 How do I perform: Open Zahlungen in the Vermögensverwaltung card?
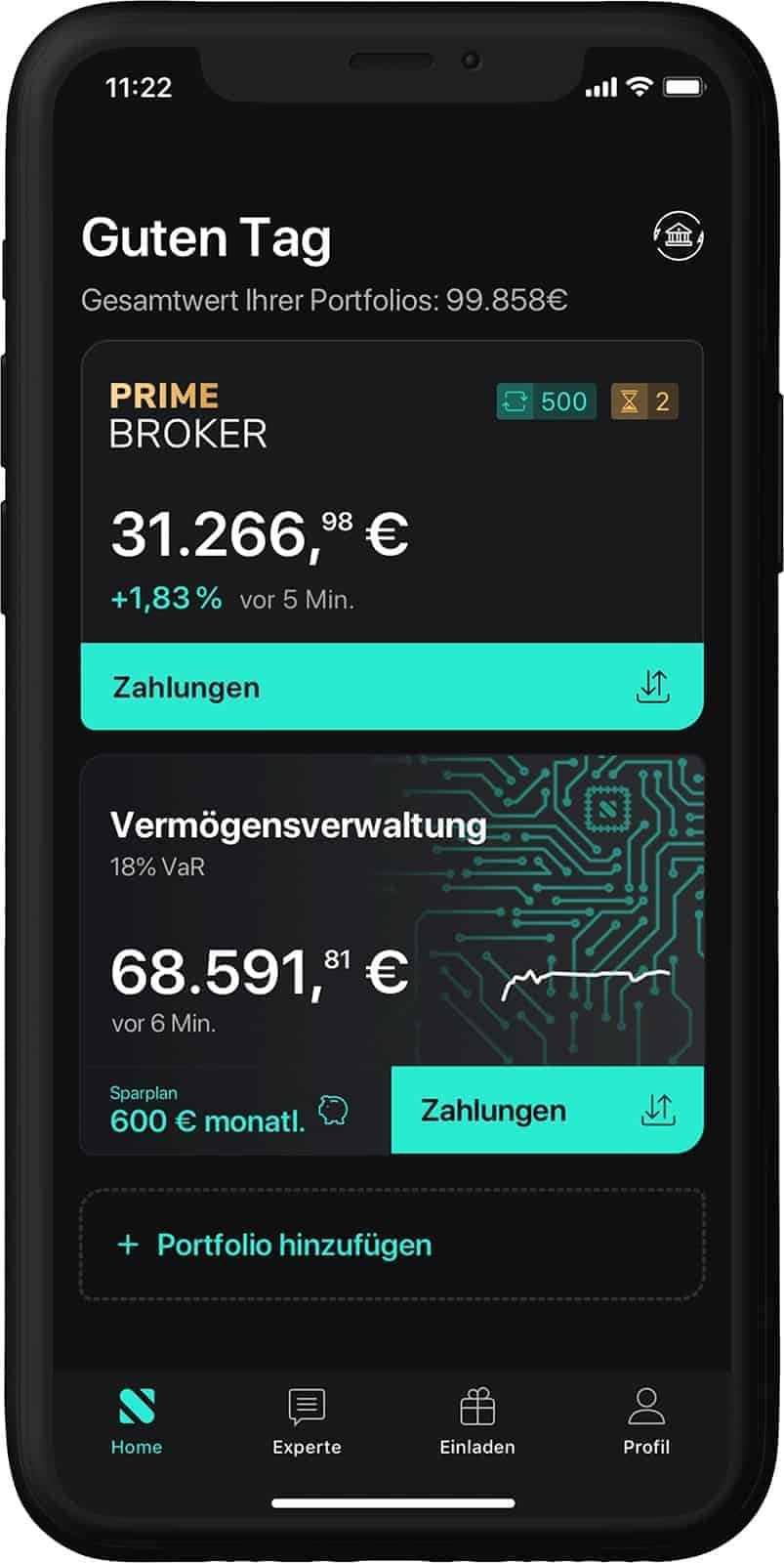(548, 1111)
